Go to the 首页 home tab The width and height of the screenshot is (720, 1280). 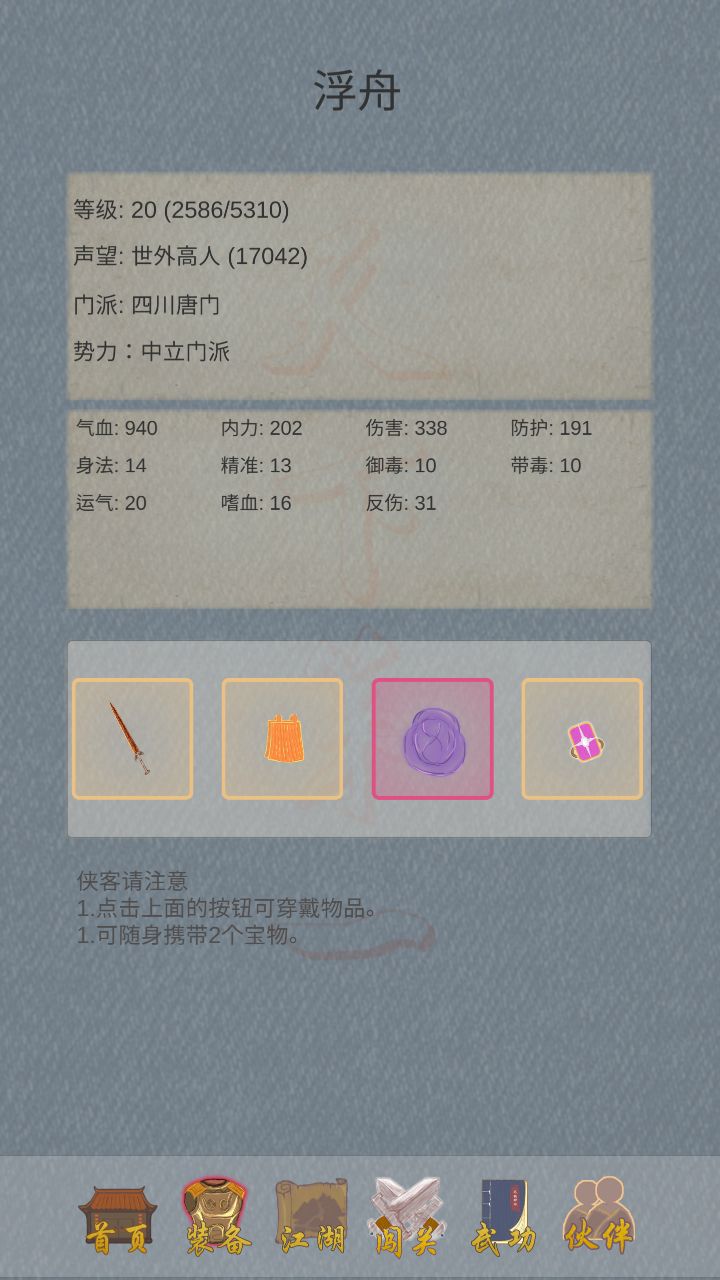118,1218
